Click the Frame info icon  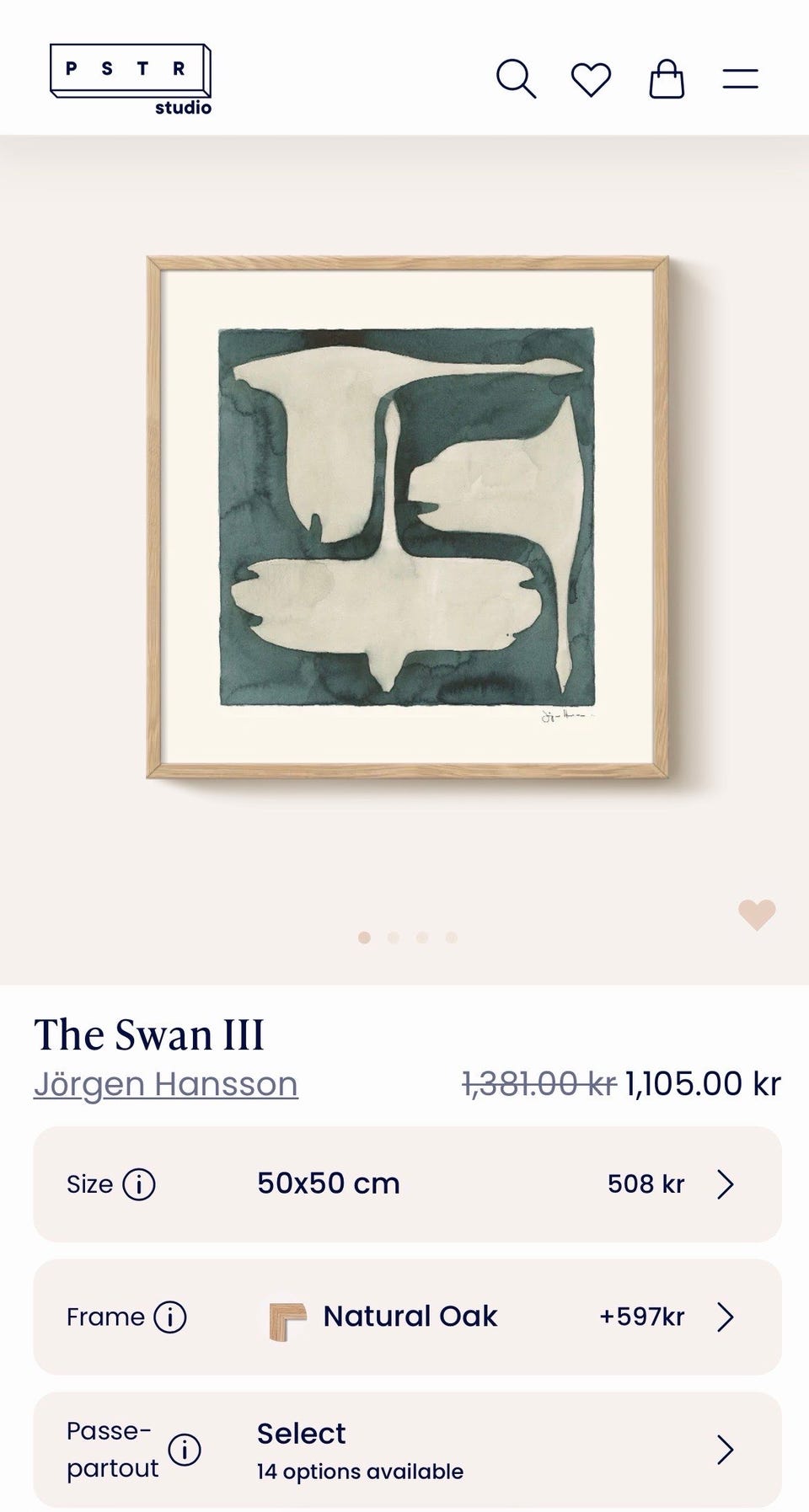point(170,1316)
